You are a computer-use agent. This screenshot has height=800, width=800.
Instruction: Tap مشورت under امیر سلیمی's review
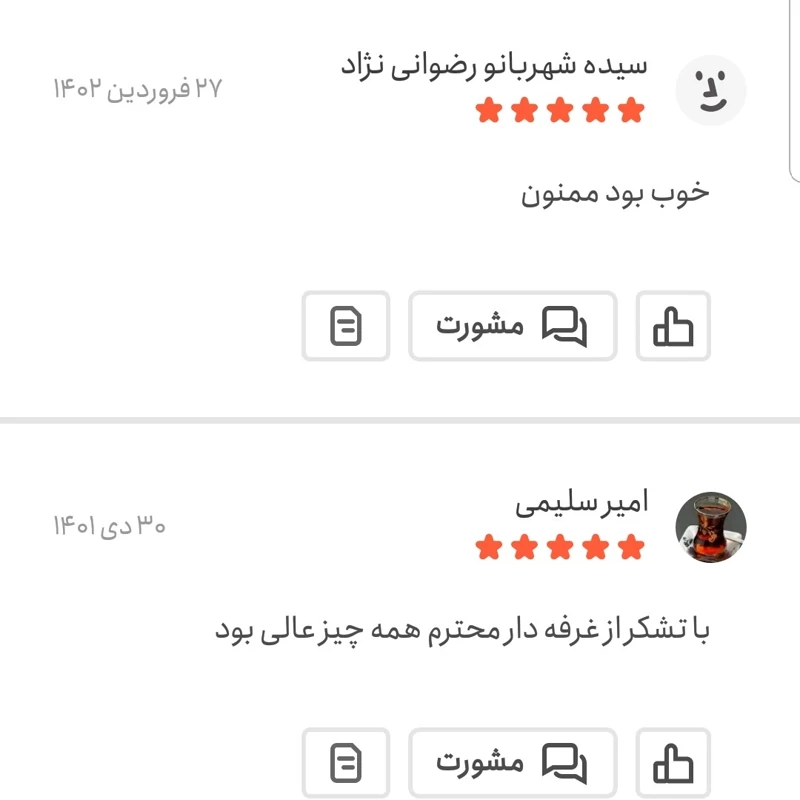click(x=512, y=764)
